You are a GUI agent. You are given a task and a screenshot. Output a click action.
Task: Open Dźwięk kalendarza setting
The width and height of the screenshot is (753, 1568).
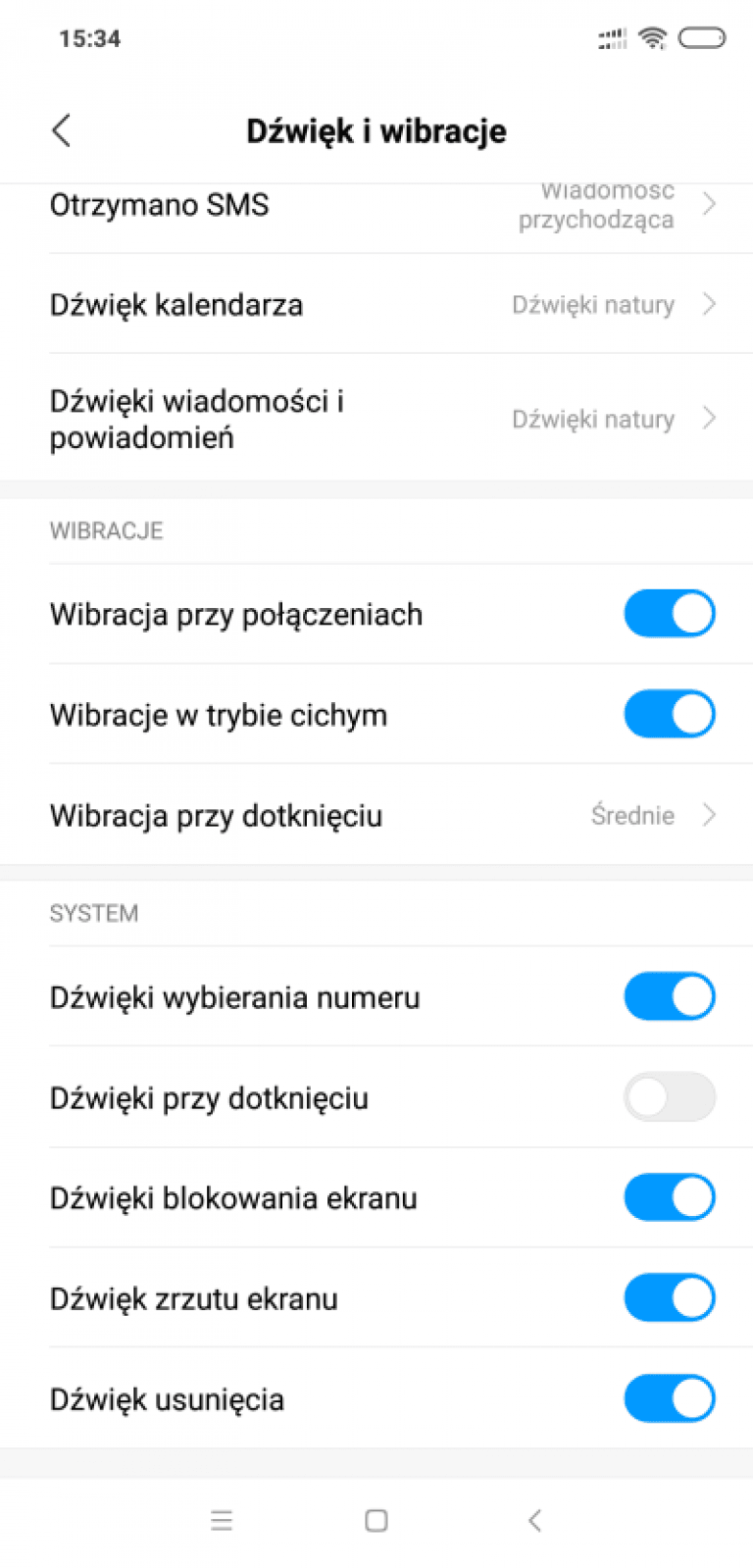tap(376, 304)
